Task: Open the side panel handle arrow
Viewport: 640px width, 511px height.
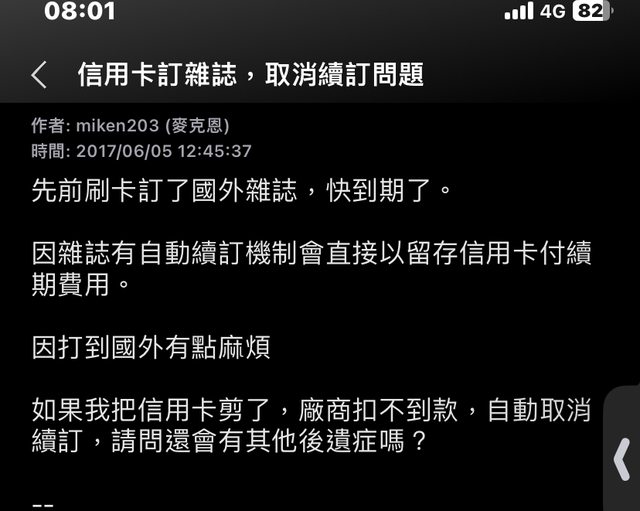Action: pos(622,459)
